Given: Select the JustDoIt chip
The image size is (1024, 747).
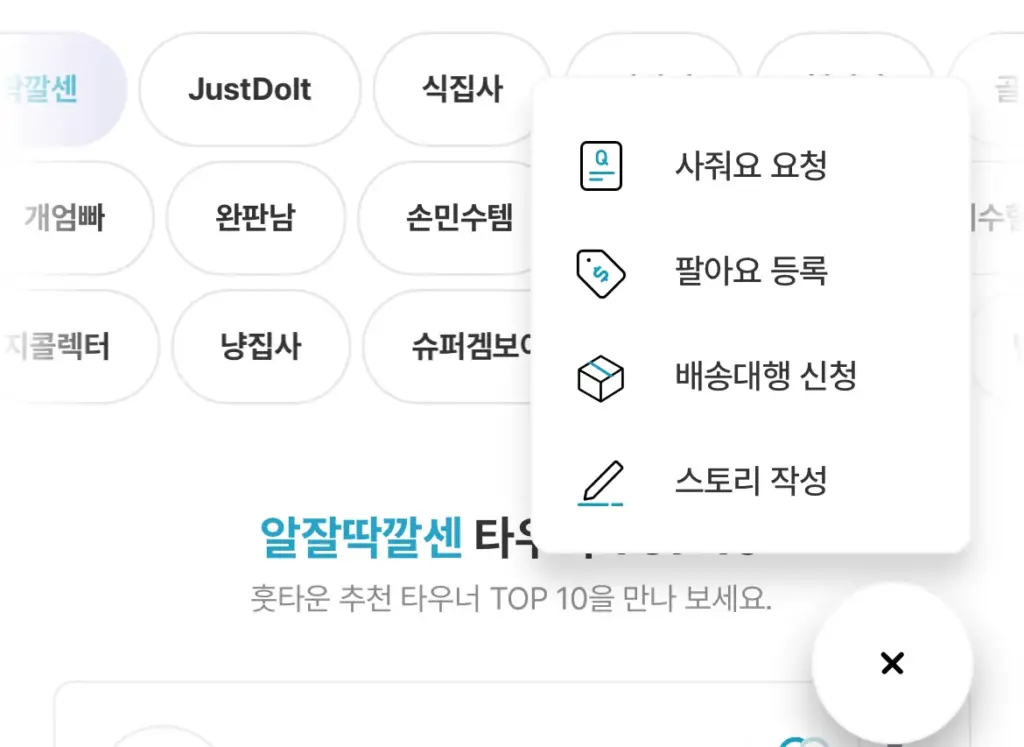Looking at the screenshot, I should coord(250,90).
